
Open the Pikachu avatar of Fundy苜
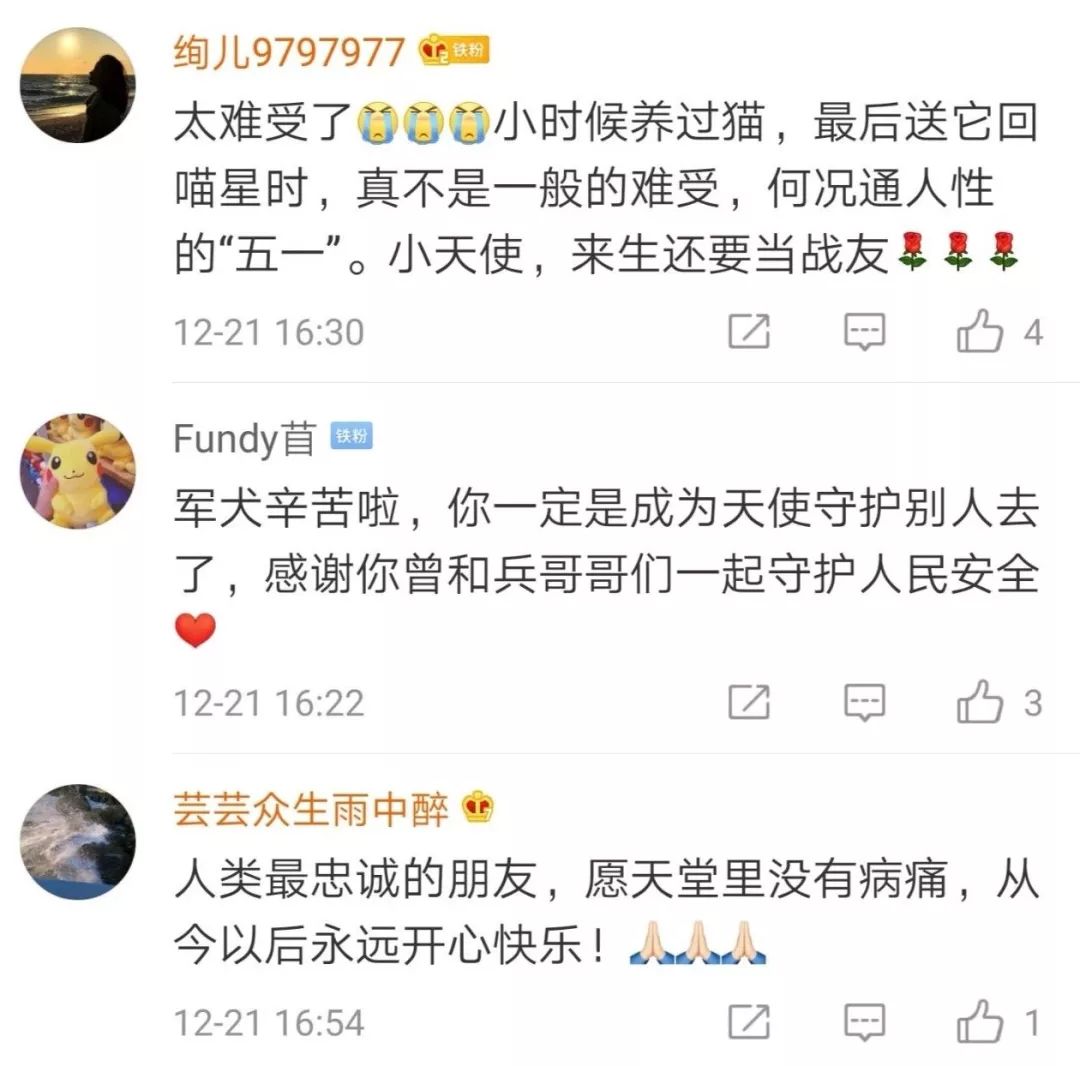[78, 471]
